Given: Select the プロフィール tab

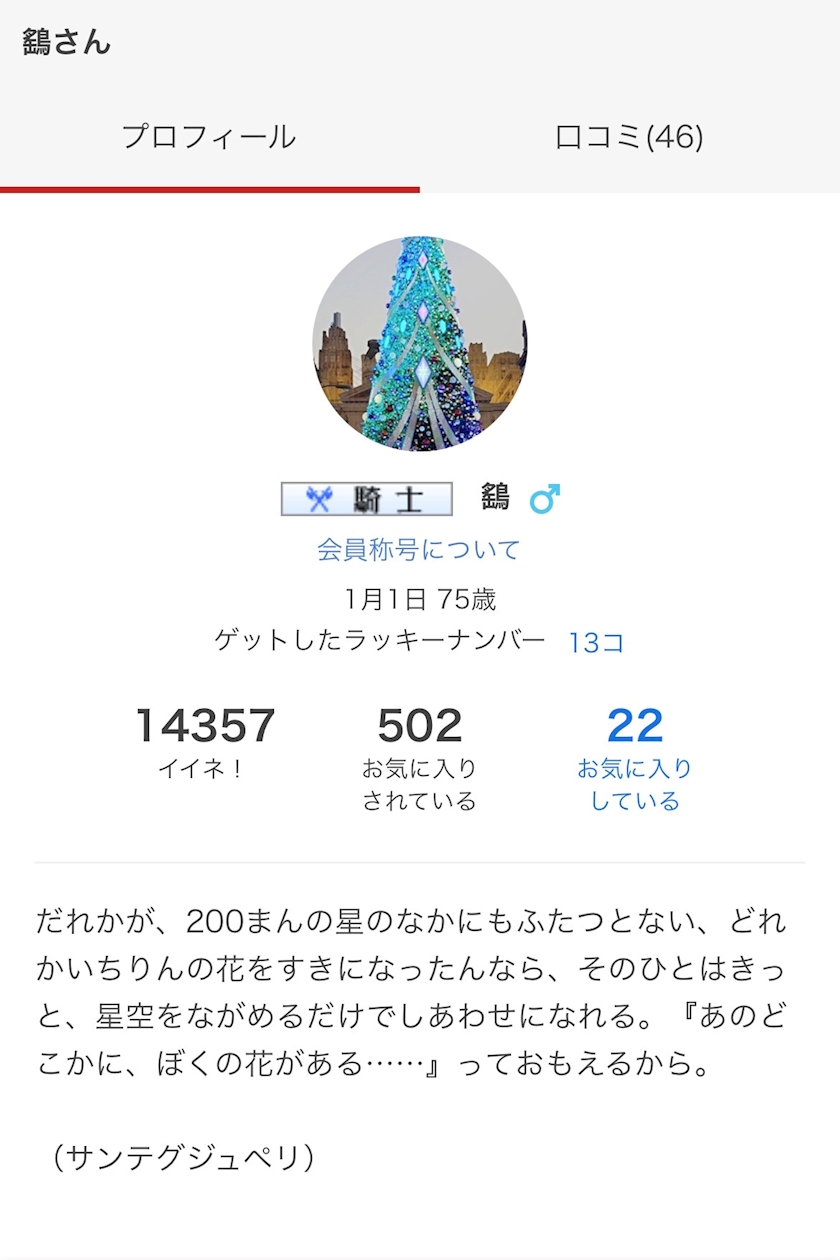Looking at the screenshot, I should pyautogui.click(x=209, y=137).
